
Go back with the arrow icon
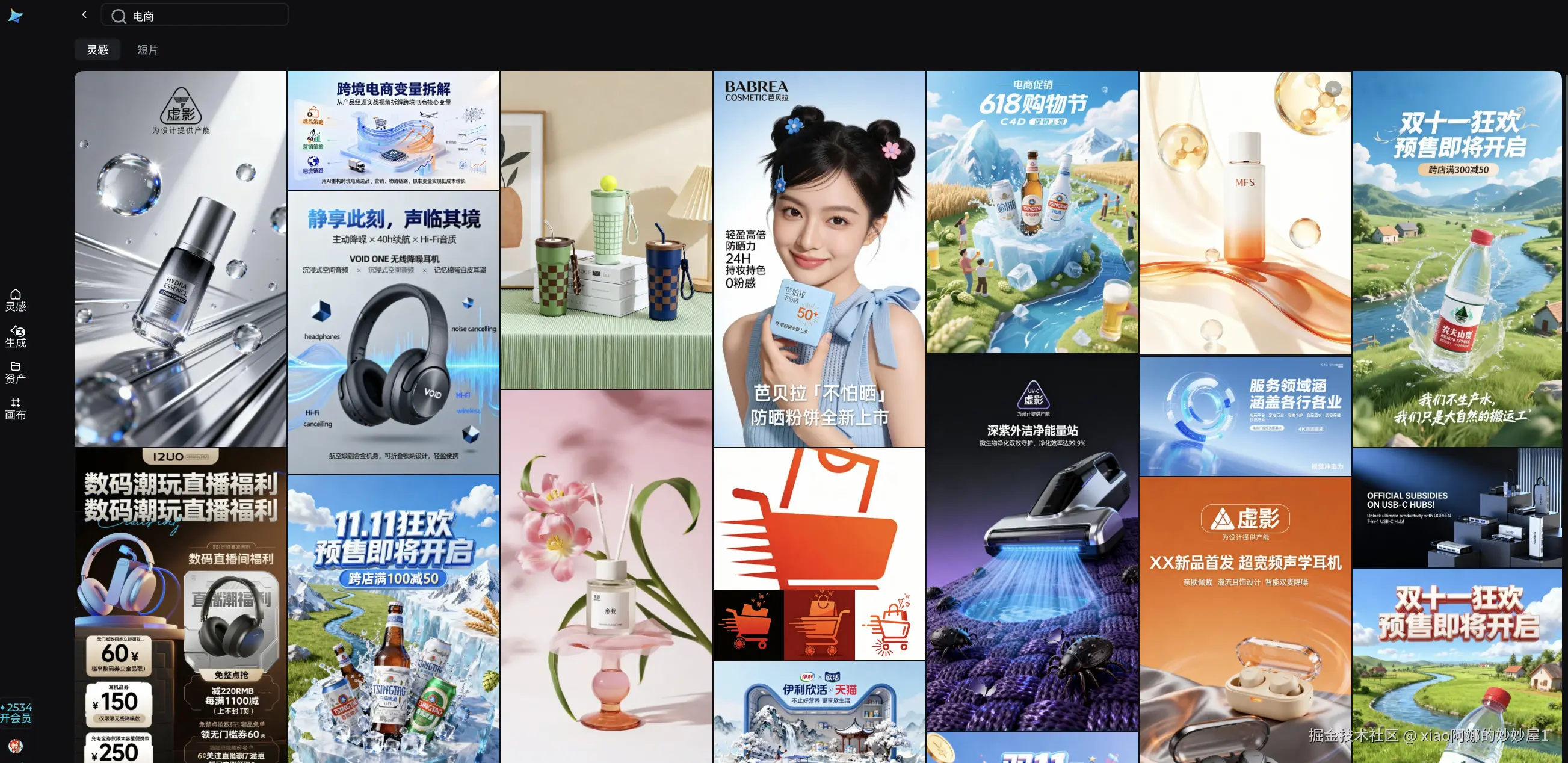click(x=85, y=14)
